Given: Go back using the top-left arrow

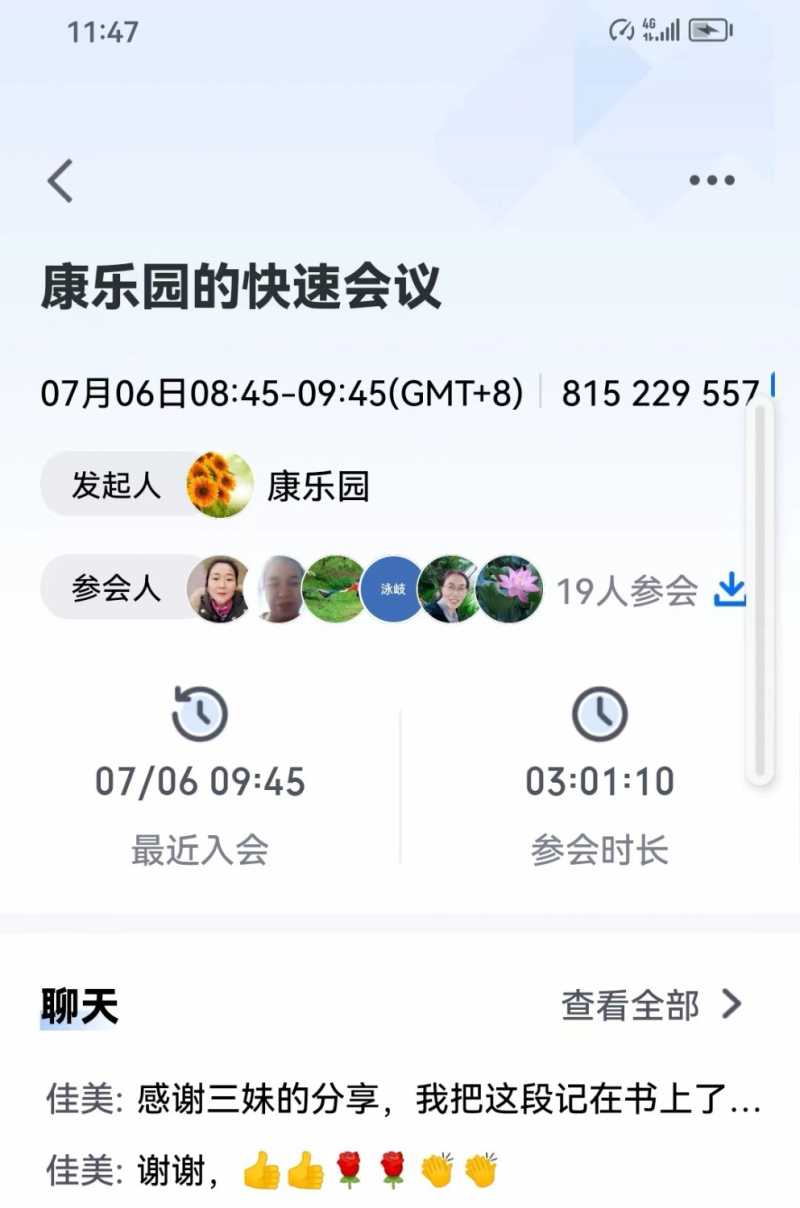Looking at the screenshot, I should click(61, 181).
